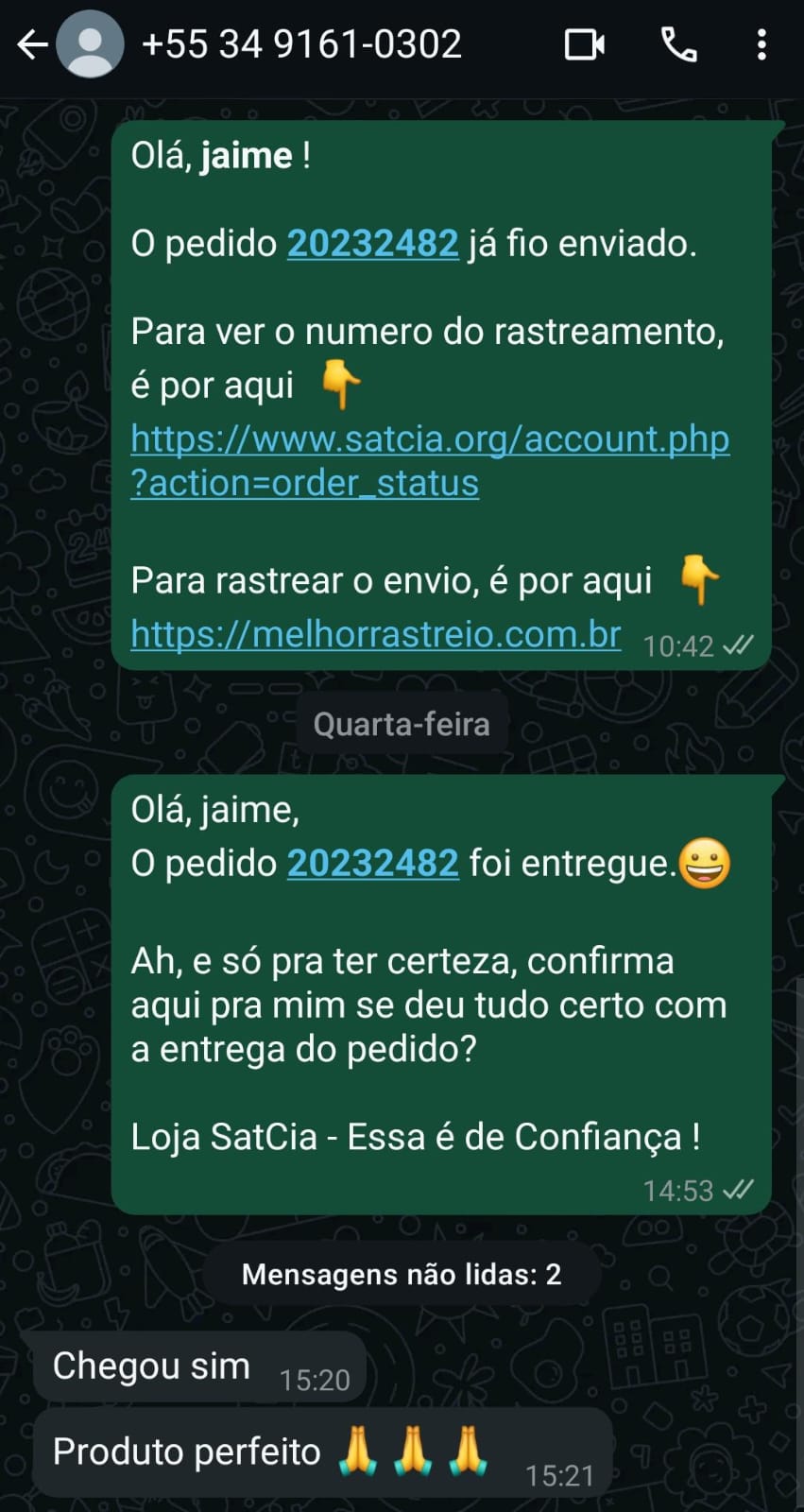
Task: Start a voice call
Action: click(x=678, y=44)
